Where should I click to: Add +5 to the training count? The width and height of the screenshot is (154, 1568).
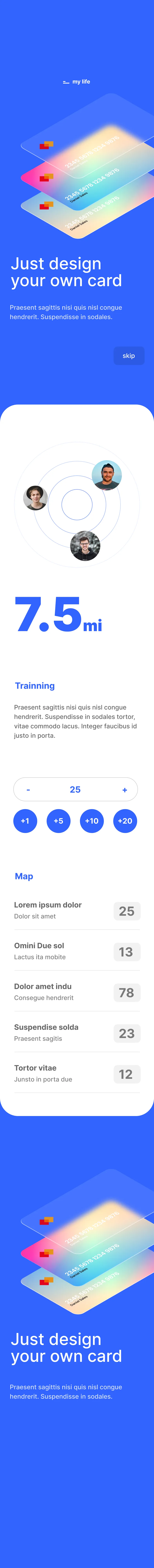tap(58, 820)
